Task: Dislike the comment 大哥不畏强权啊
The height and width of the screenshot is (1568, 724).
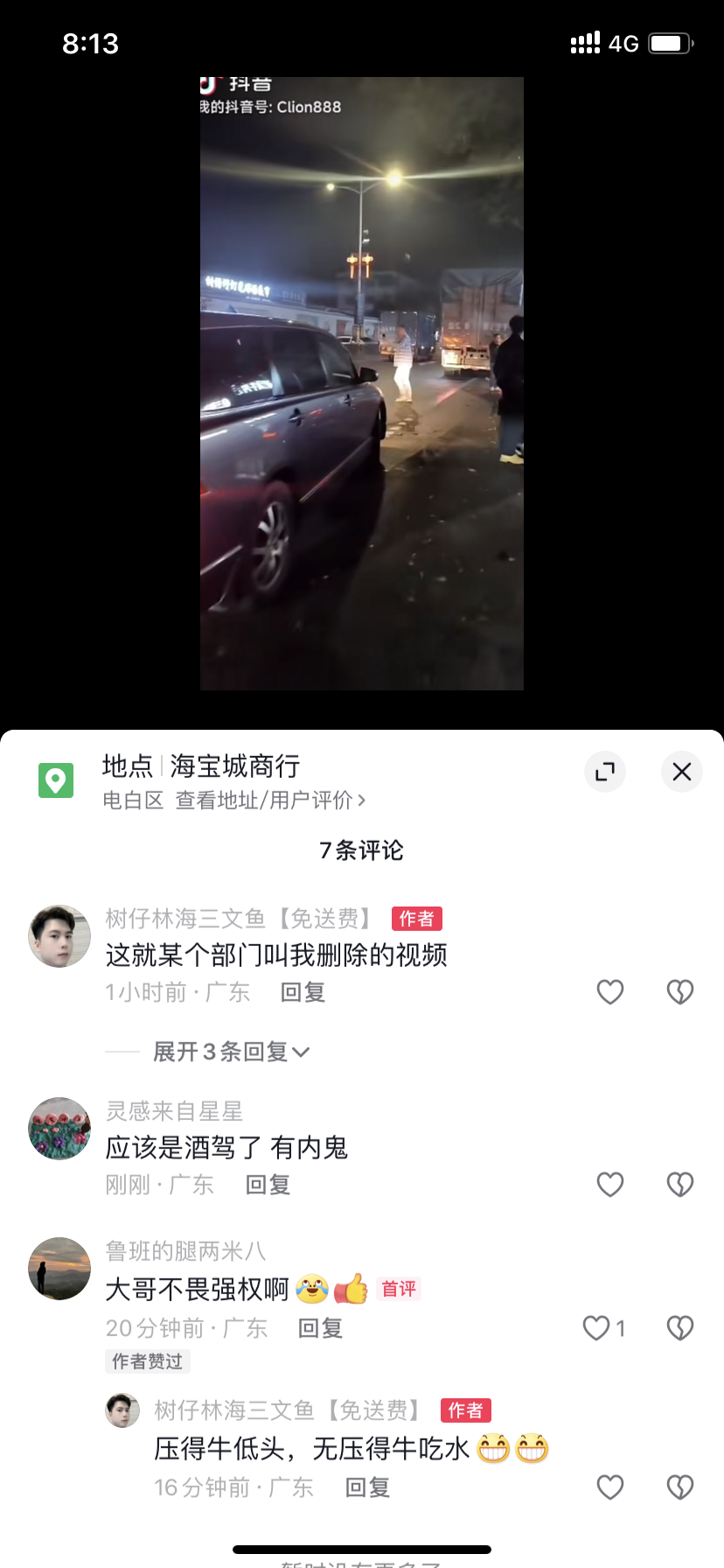Action: coord(679,1328)
